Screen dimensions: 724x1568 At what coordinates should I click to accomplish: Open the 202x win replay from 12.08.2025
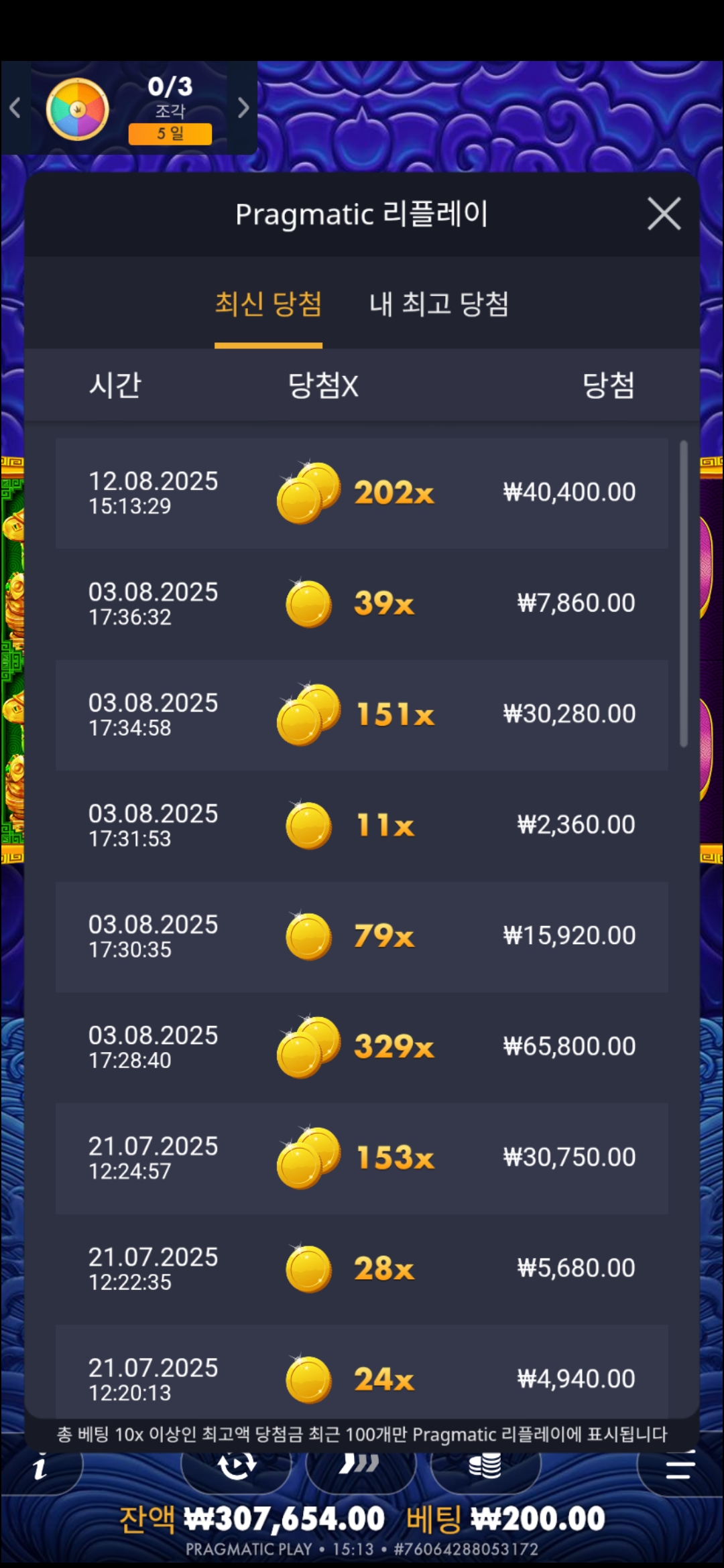click(361, 493)
